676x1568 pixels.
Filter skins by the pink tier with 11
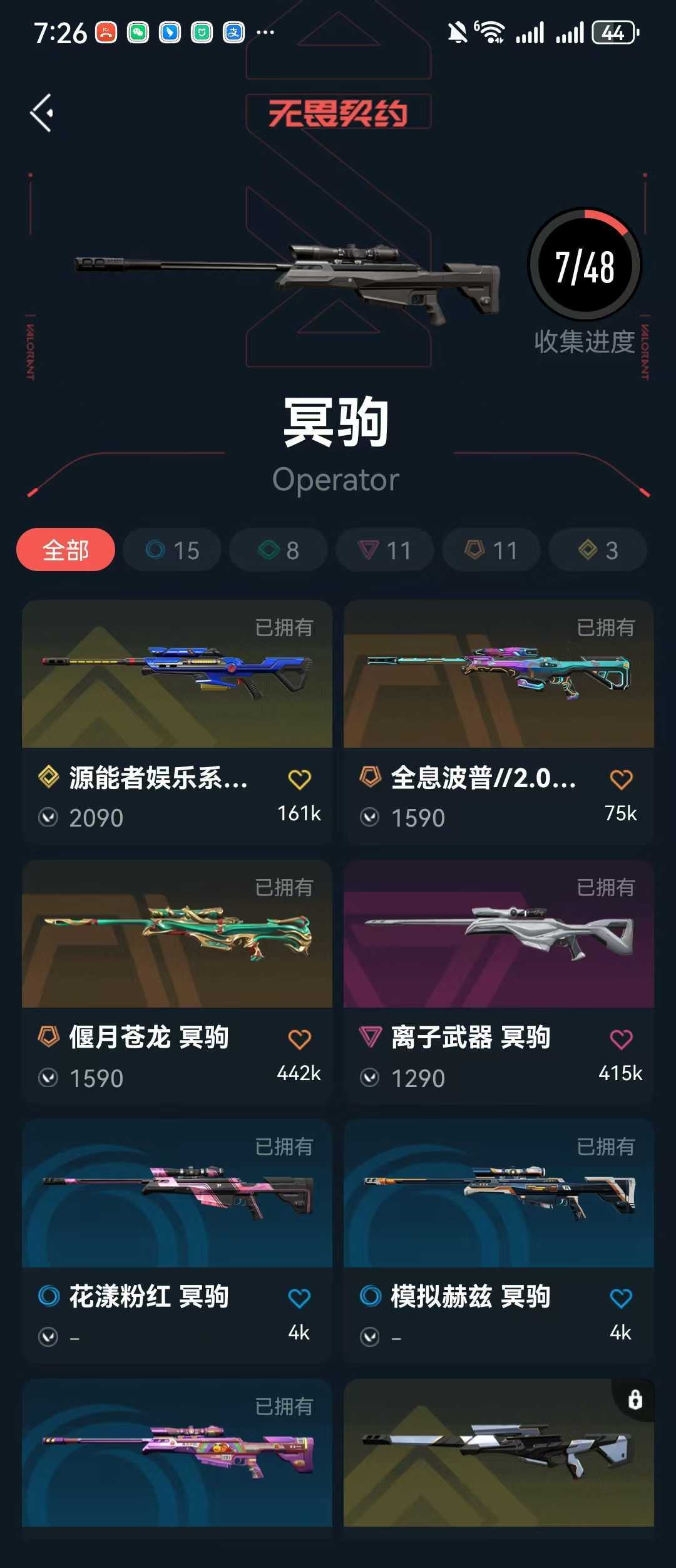(385, 550)
